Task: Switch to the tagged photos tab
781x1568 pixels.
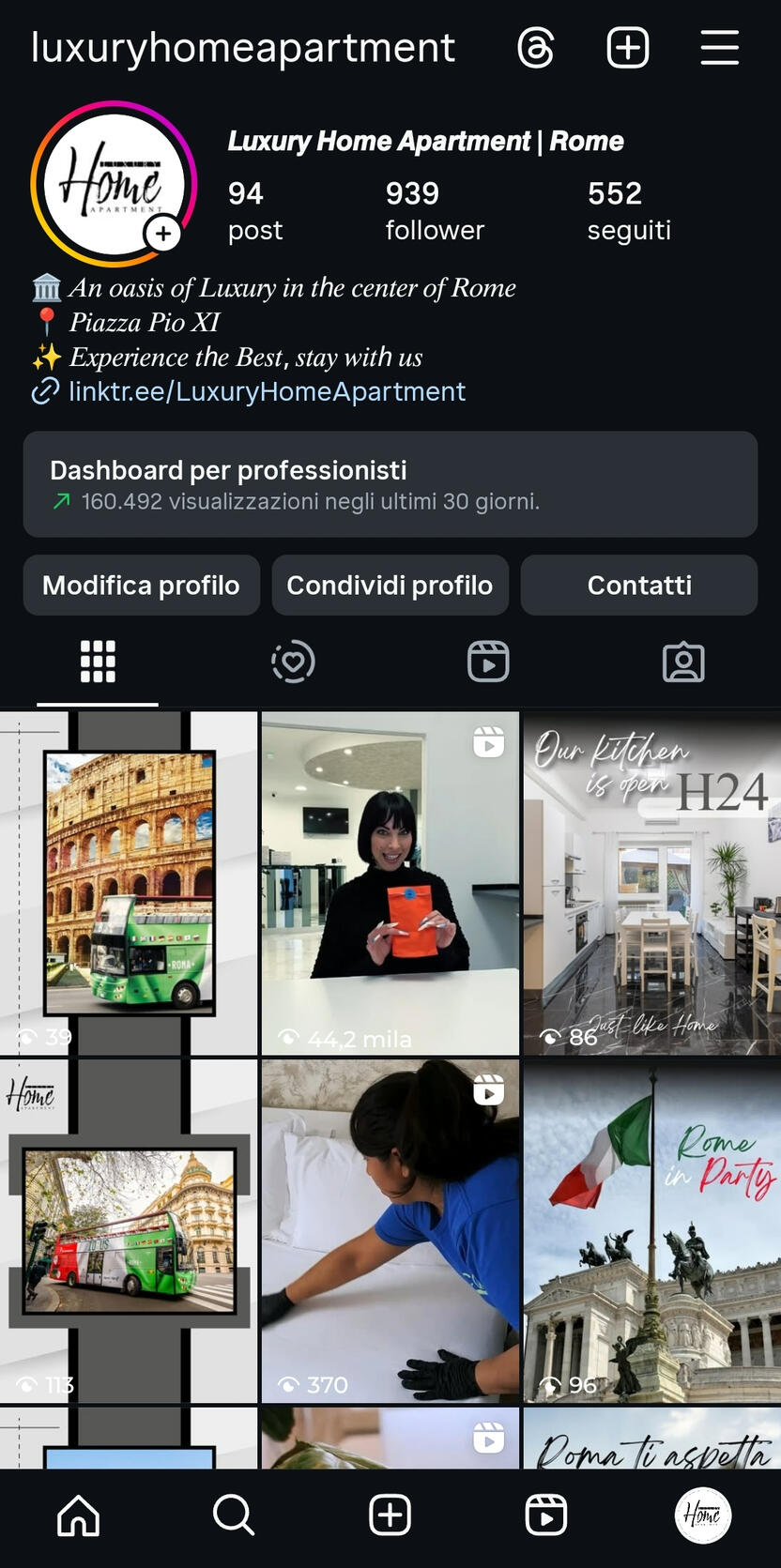Action: coord(683,662)
